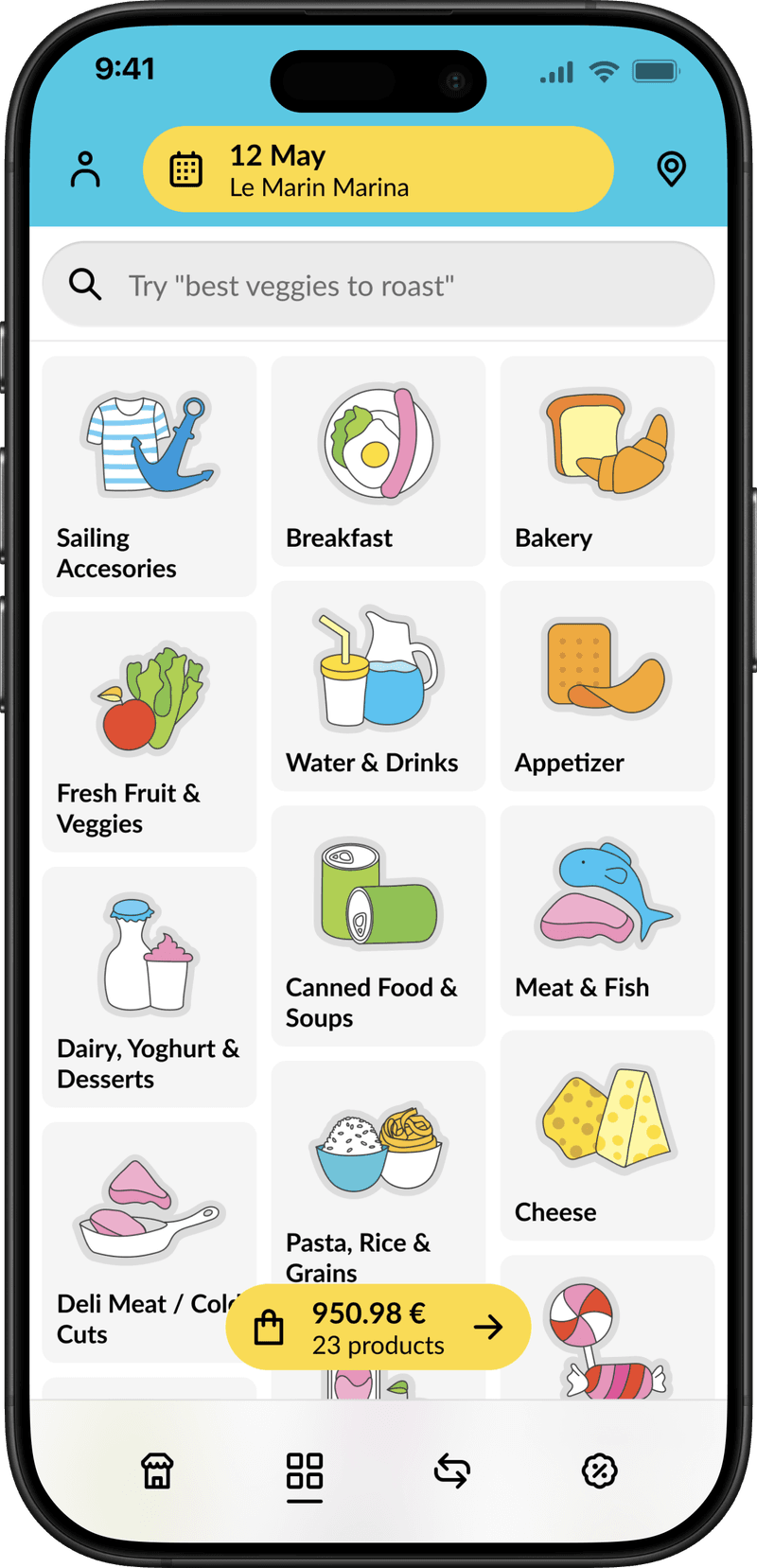The image size is (757, 1568).
Task: Tap the arrow on the 950.98 € cart pill
Action: click(x=489, y=1326)
